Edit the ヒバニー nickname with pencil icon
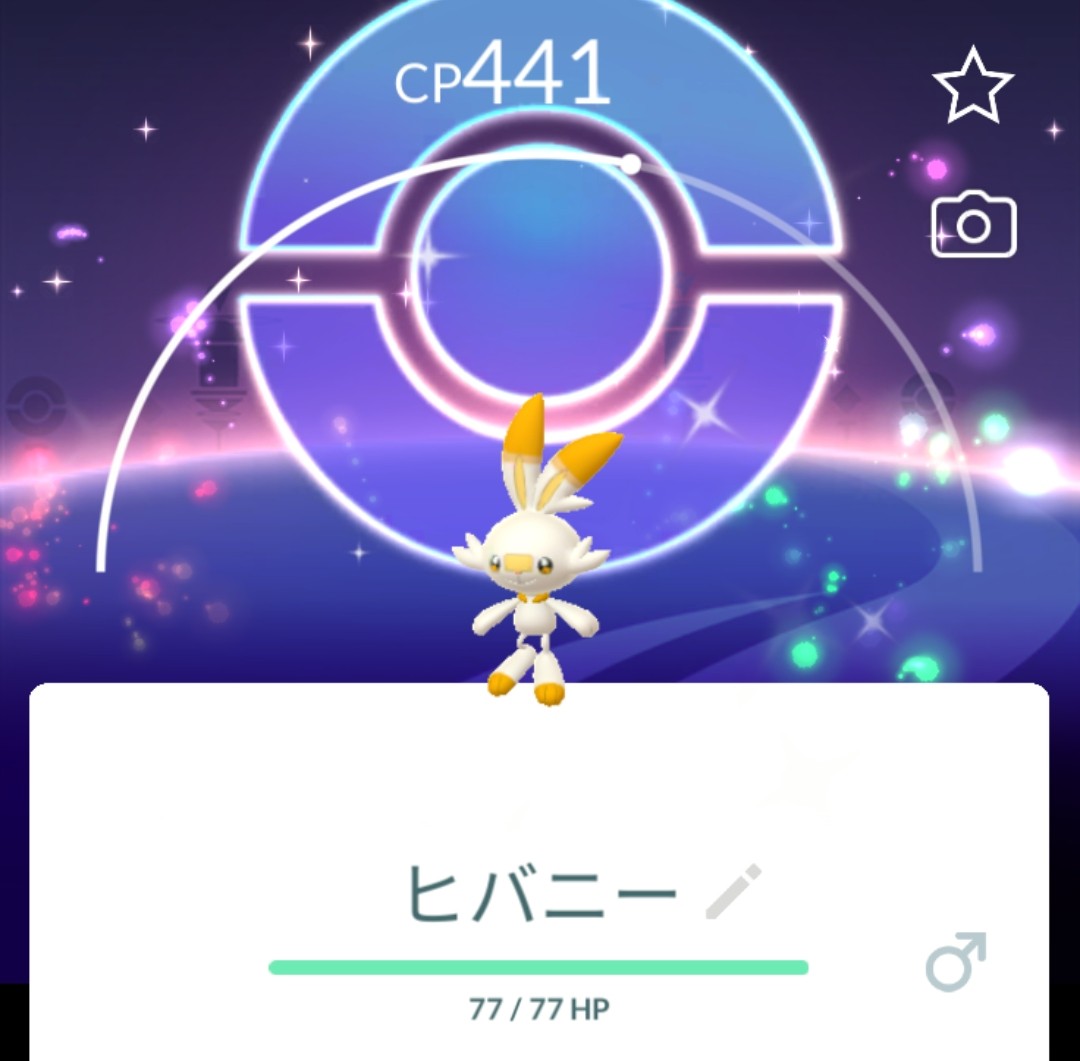This screenshot has width=1080, height=1061. tap(733, 891)
